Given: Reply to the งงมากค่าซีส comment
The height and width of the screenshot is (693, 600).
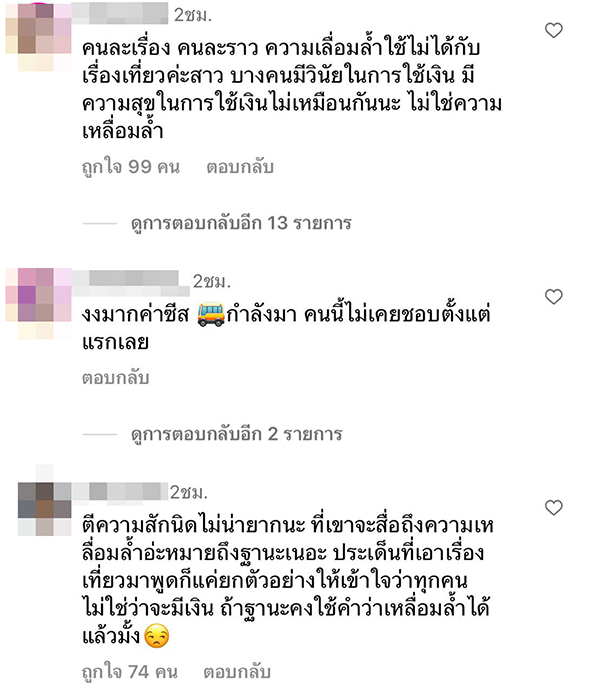Looking at the screenshot, I should 108,380.
